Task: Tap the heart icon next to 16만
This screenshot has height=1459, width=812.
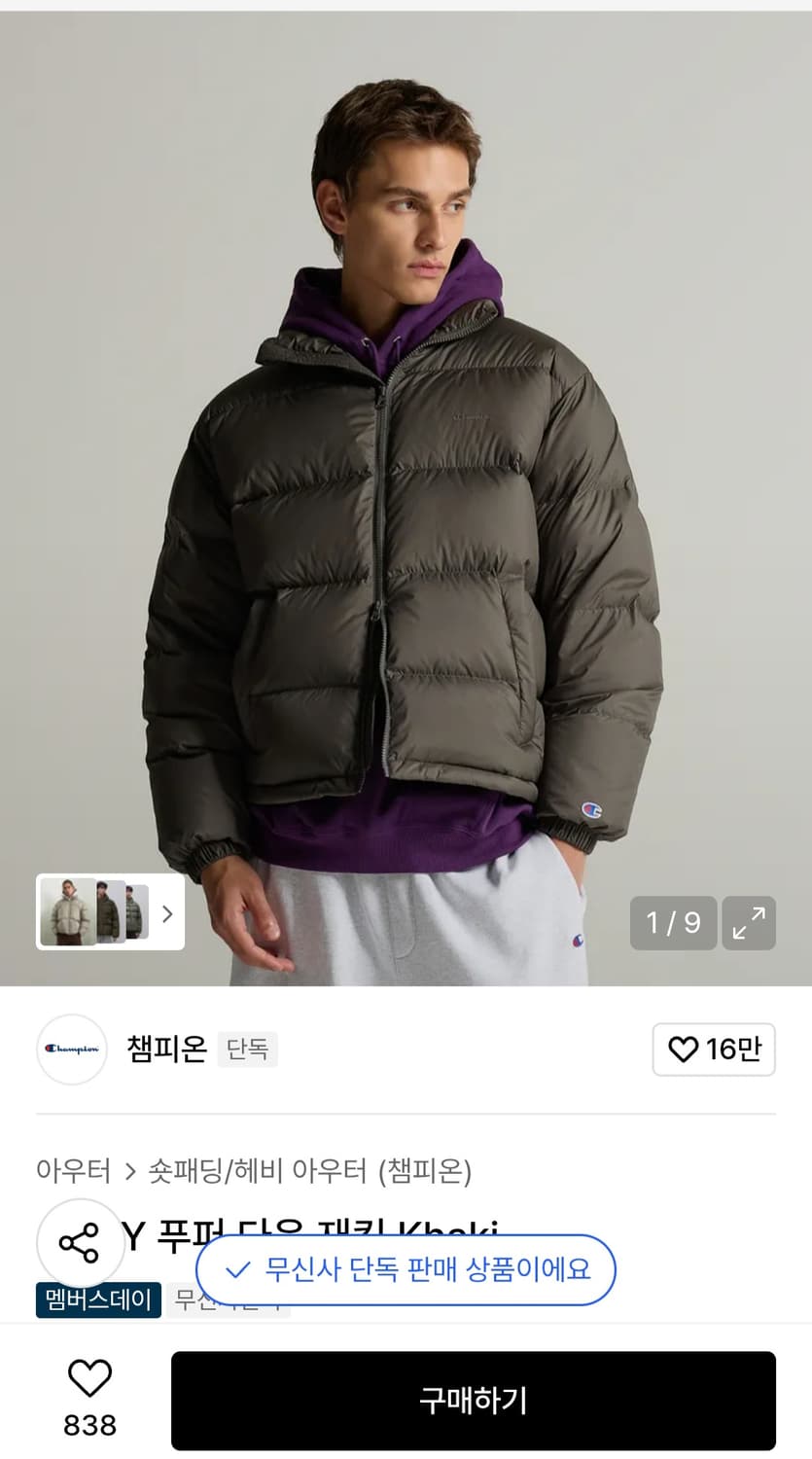Action: (682, 1050)
